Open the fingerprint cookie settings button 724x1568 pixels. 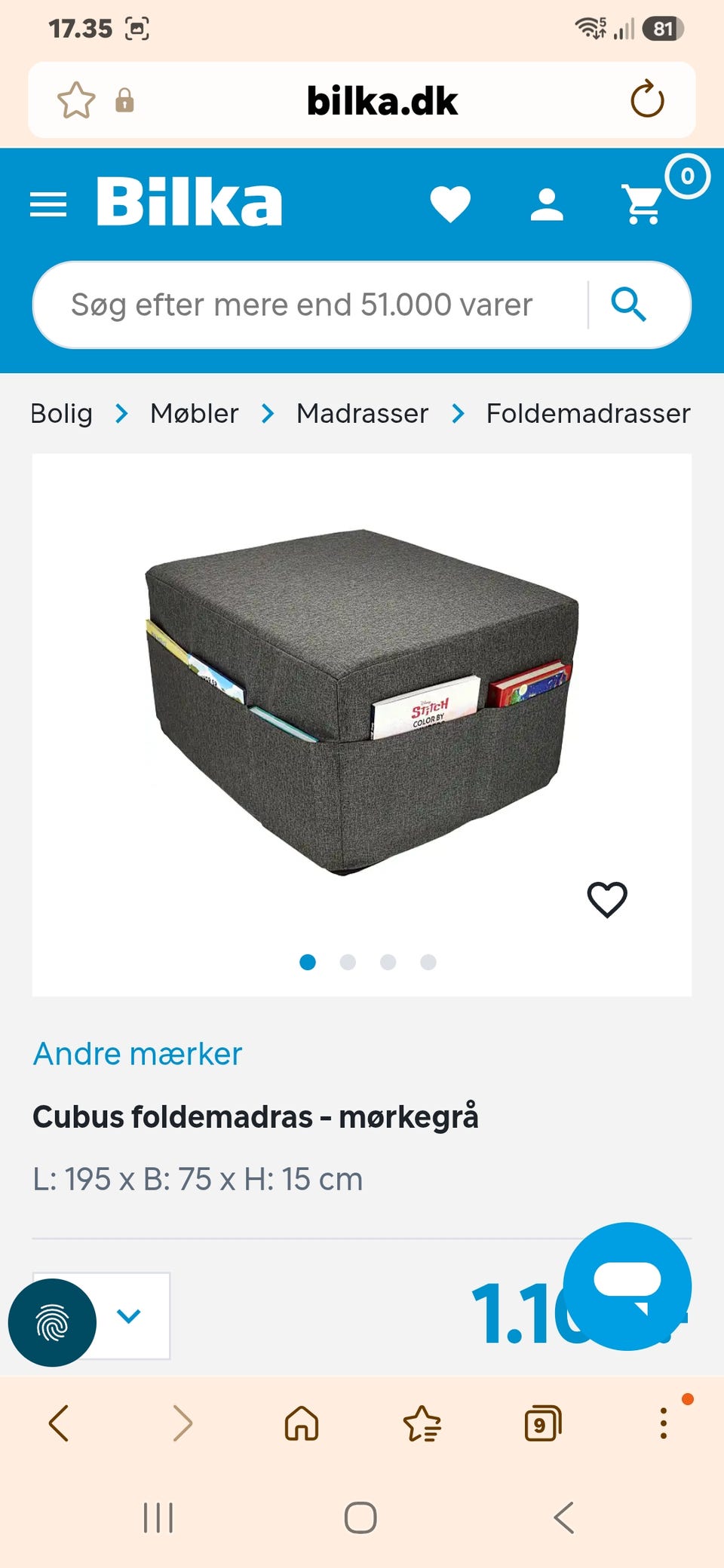click(52, 1323)
